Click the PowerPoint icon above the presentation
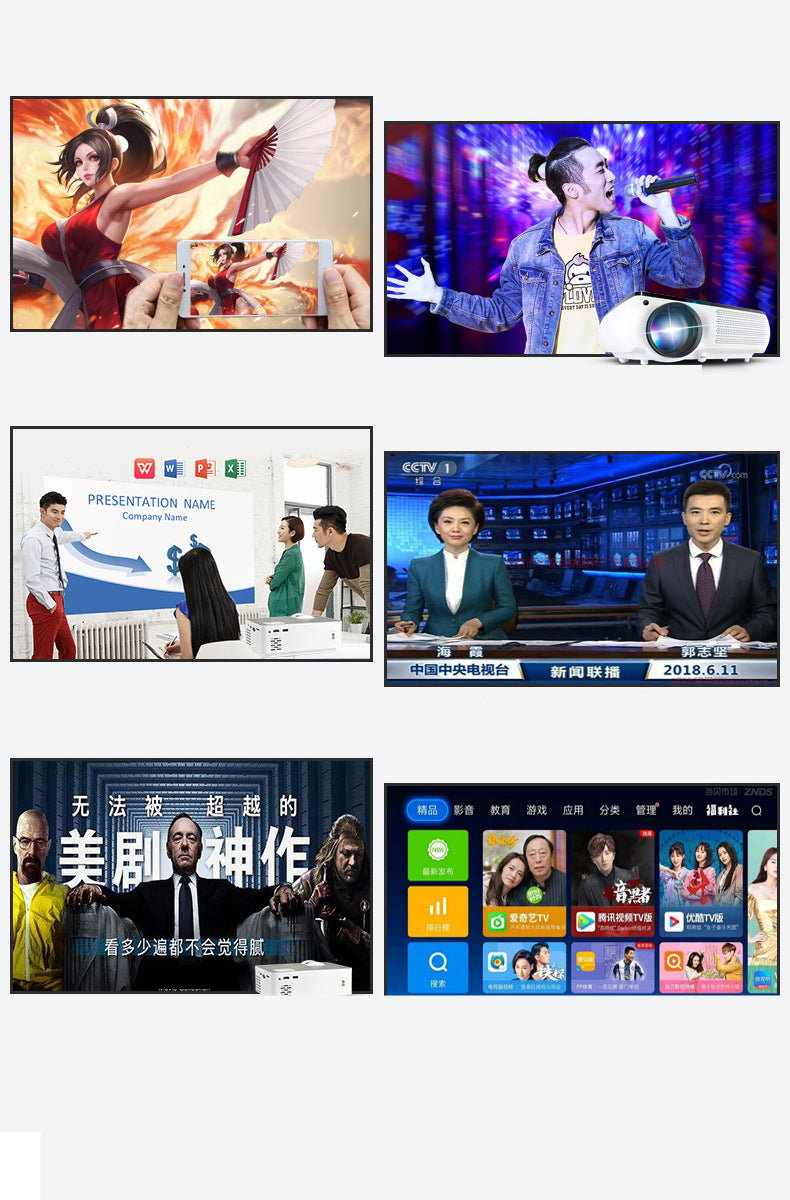Viewport: 790px width, 1200px height. [205, 468]
